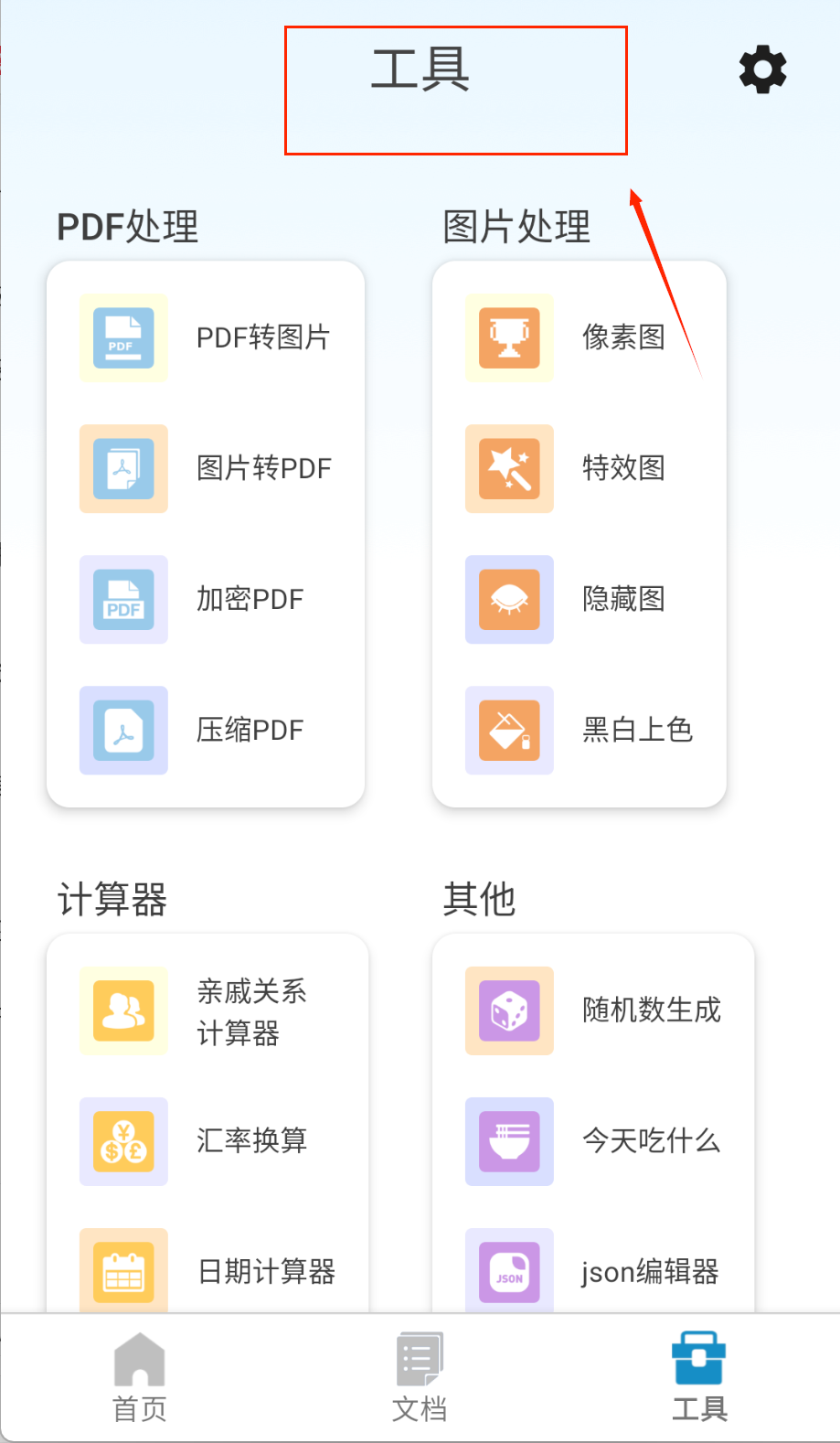Switch to the 首页 tab

coord(139,1376)
